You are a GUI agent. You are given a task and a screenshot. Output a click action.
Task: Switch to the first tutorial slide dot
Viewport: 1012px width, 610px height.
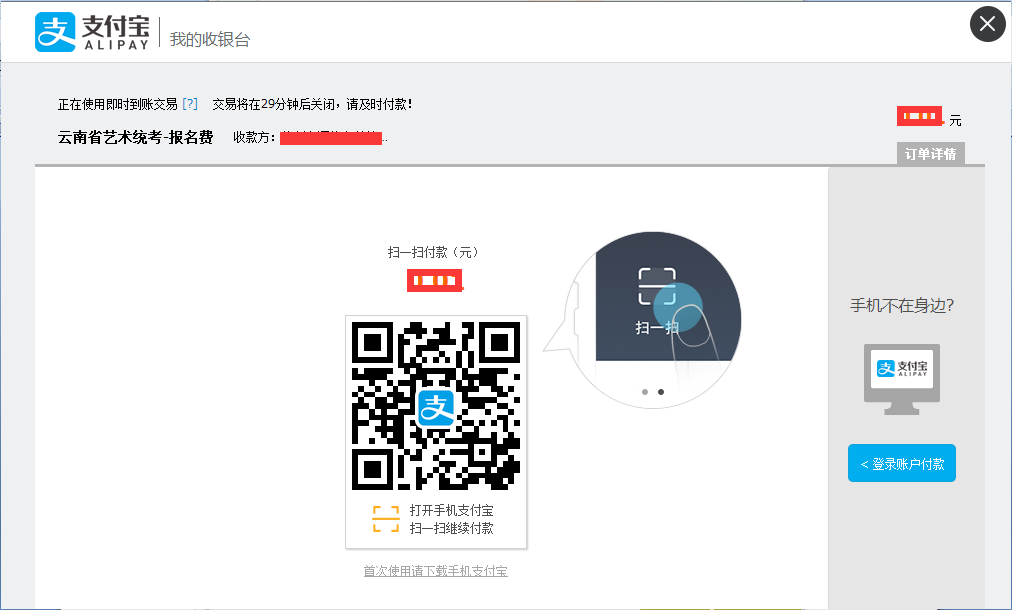645,392
